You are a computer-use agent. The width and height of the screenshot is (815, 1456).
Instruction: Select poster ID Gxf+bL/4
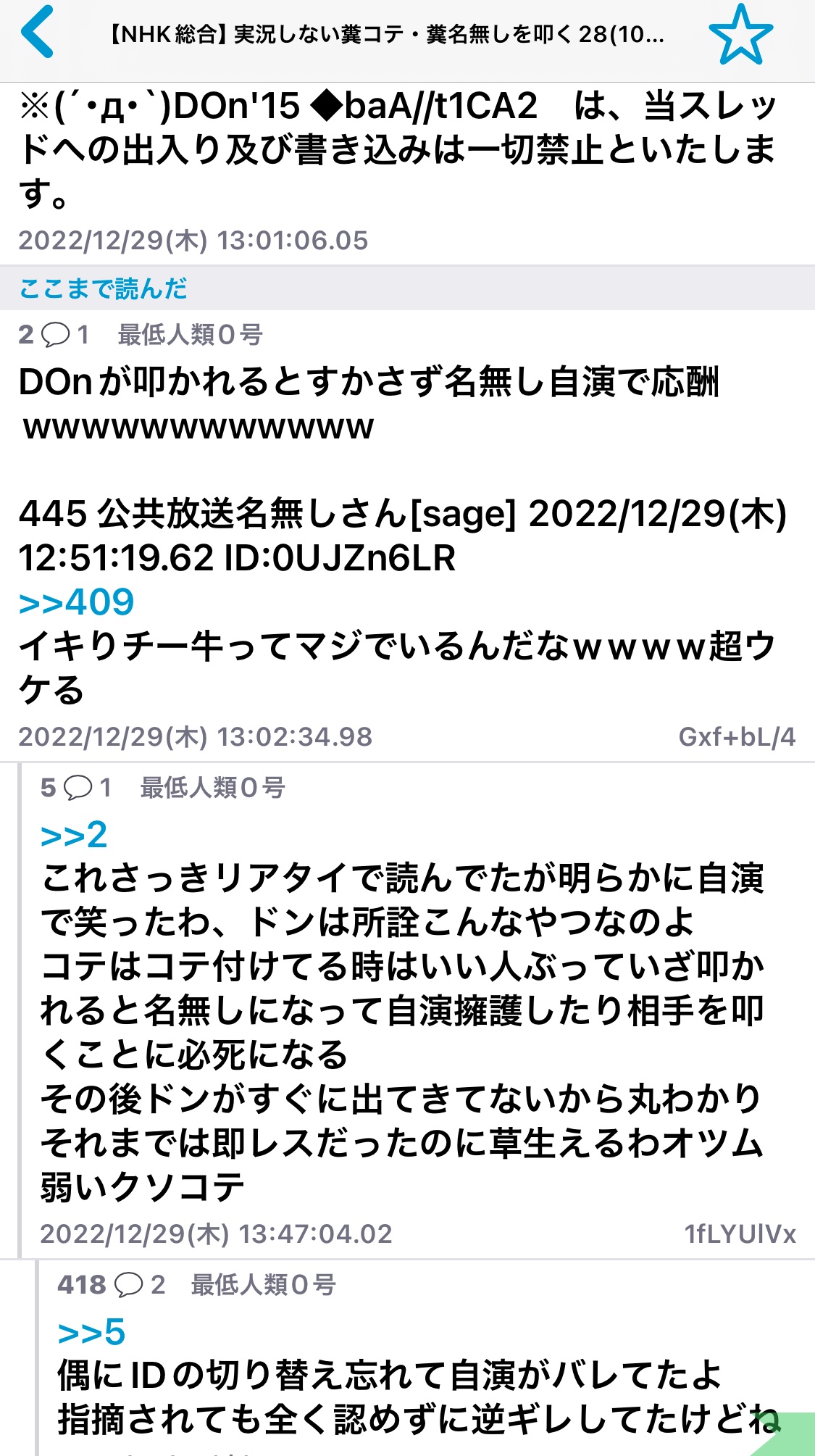(737, 737)
